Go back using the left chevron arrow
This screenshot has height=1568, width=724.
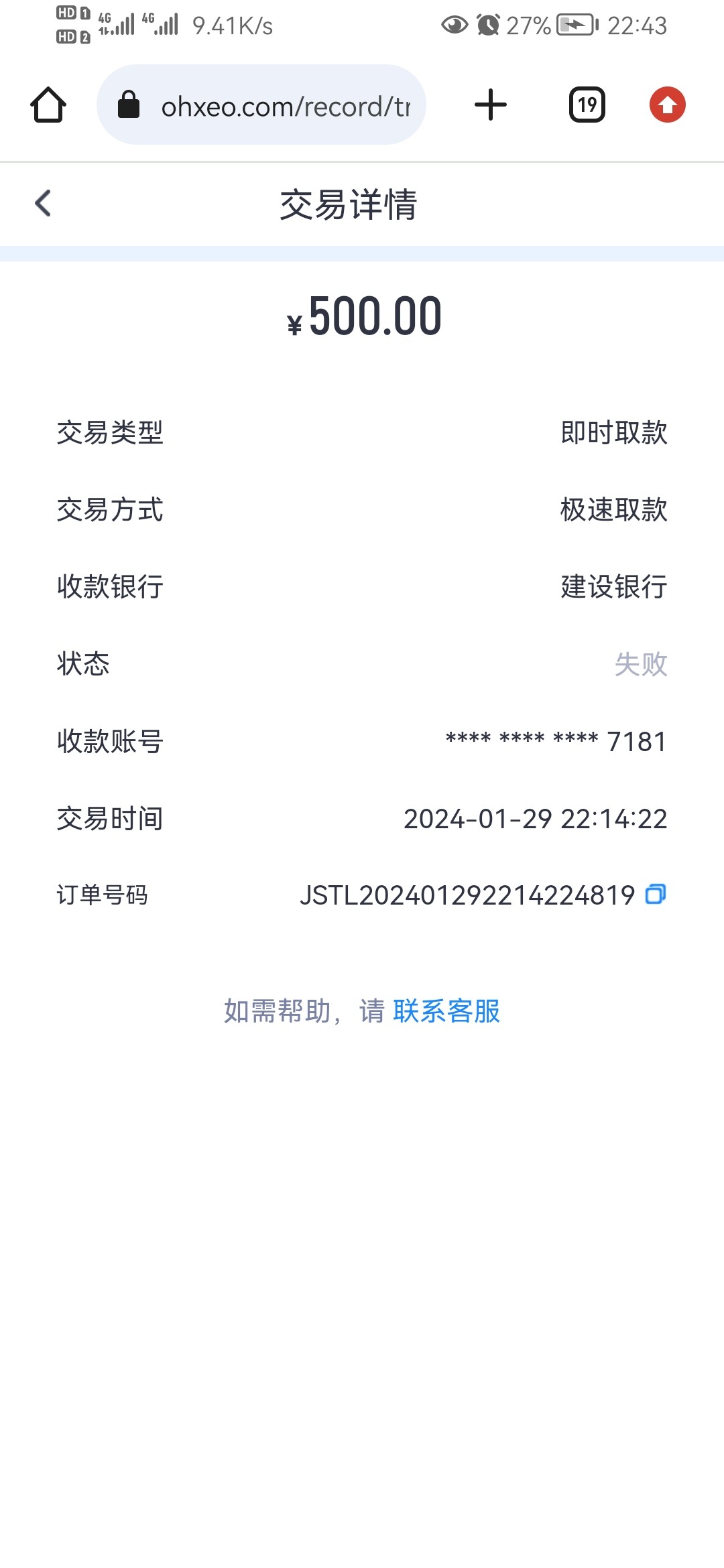[x=43, y=203]
